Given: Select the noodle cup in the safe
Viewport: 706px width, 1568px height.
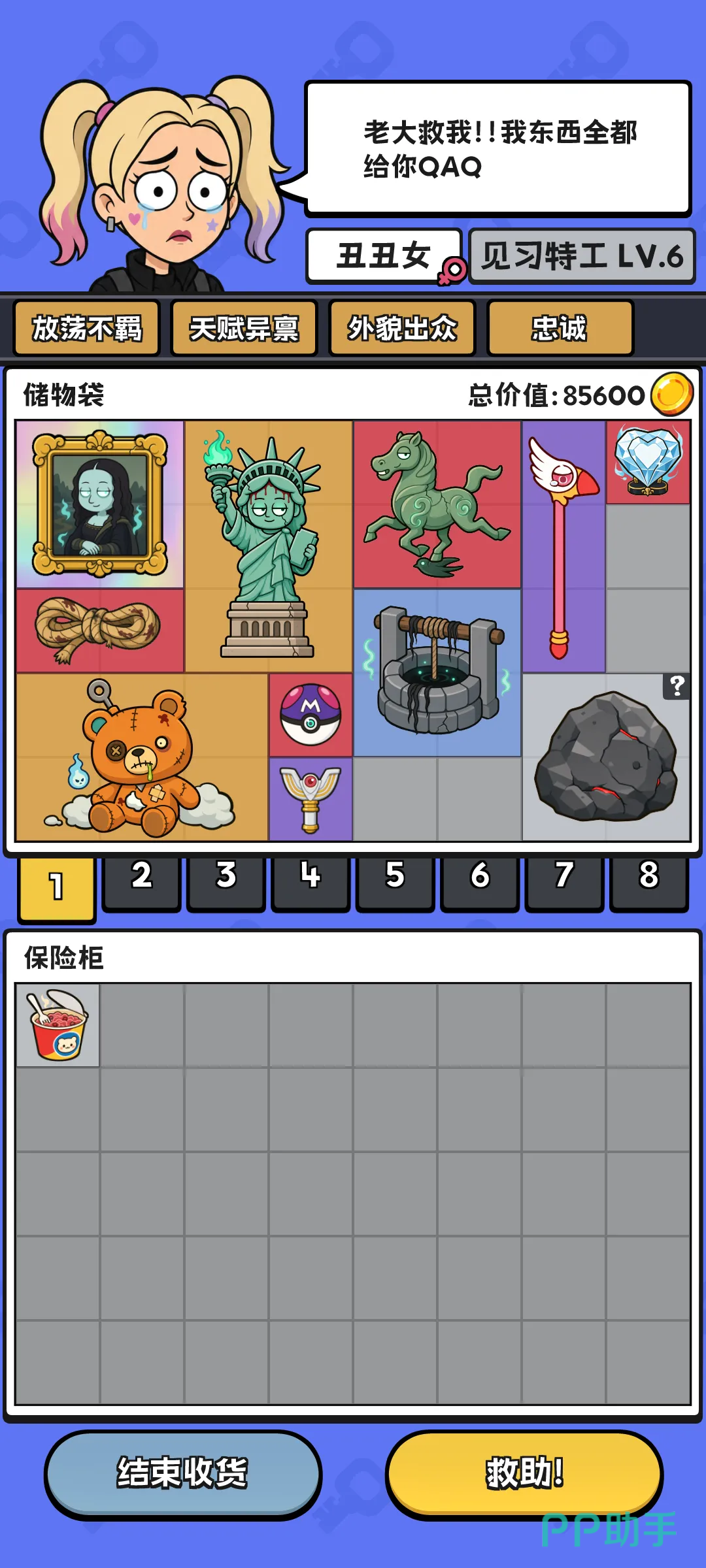Looking at the screenshot, I should pyautogui.click(x=58, y=1025).
